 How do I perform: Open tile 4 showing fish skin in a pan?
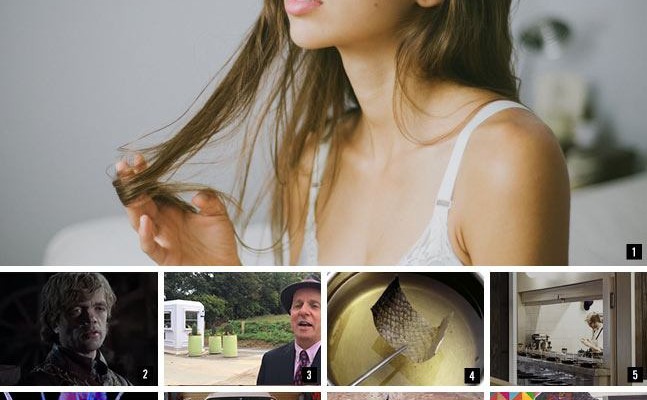click(x=405, y=329)
